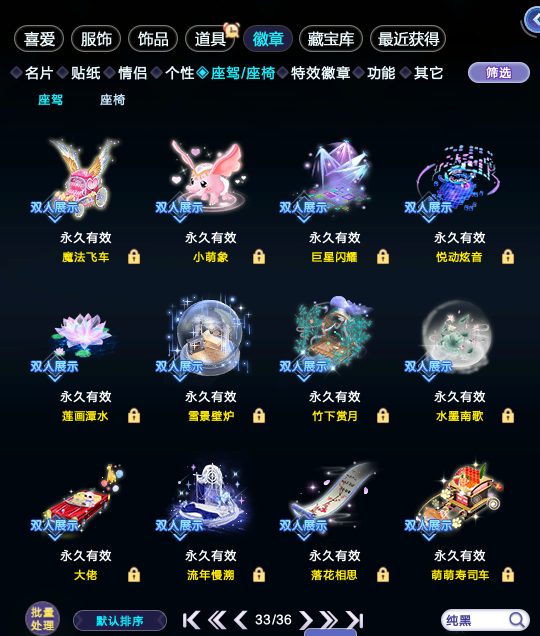Select the 小萌象 mount
Viewport: 540px width, 636px height.
pos(209,177)
